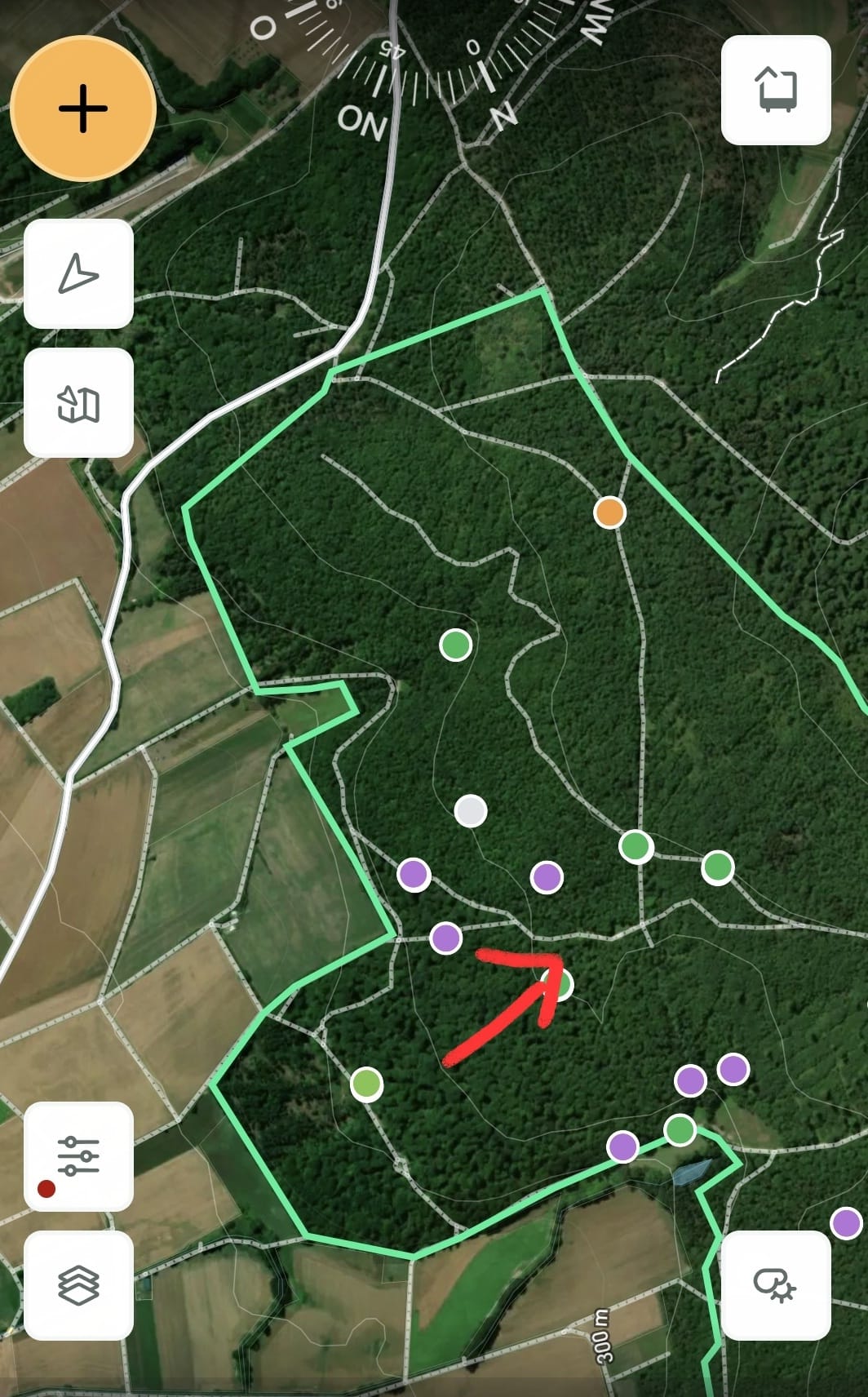Tap the orange plus button
The height and width of the screenshot is (1397, 868).
tap(83, 108)
